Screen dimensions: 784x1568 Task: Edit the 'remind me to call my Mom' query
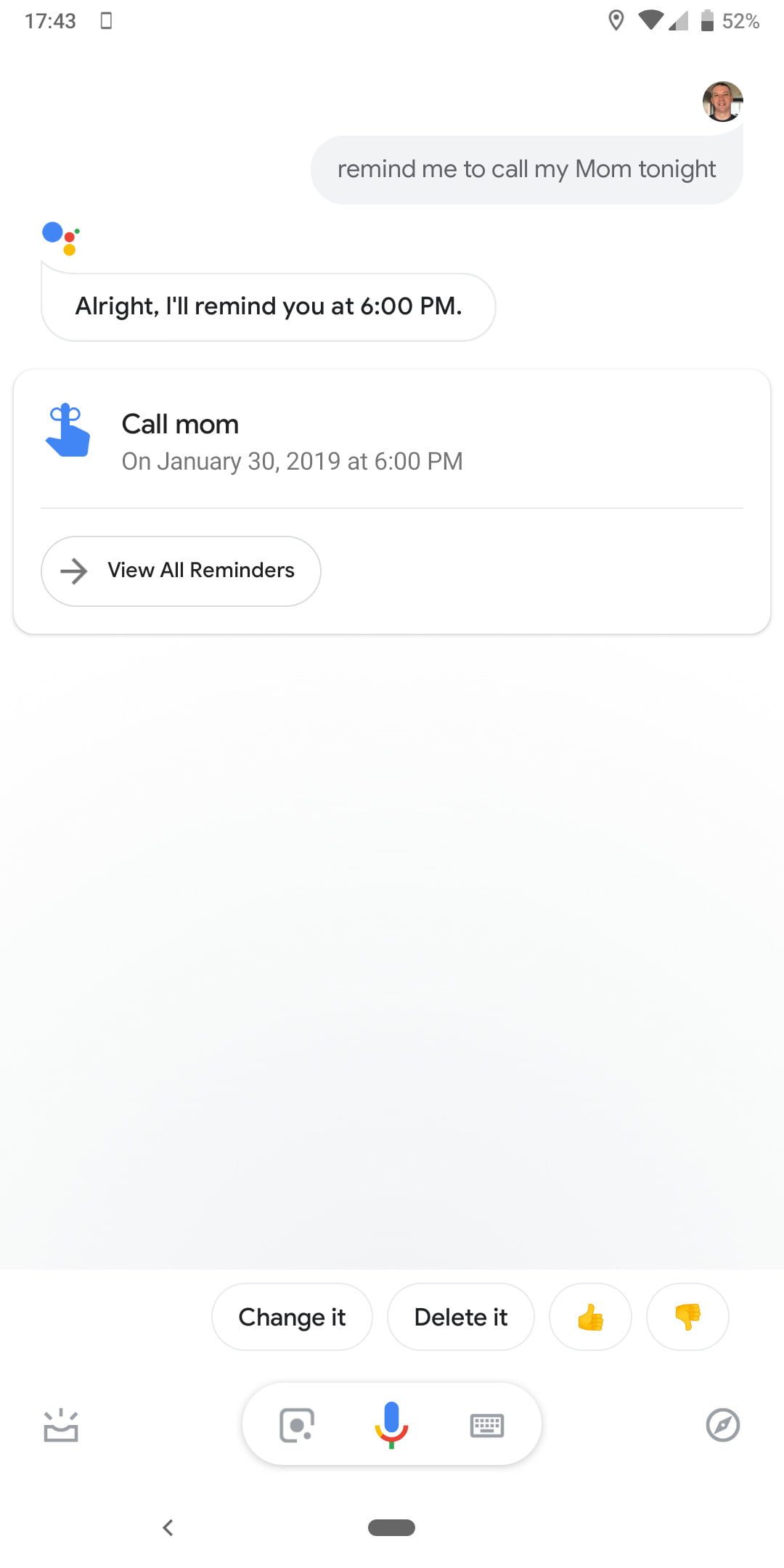(526, 170)
